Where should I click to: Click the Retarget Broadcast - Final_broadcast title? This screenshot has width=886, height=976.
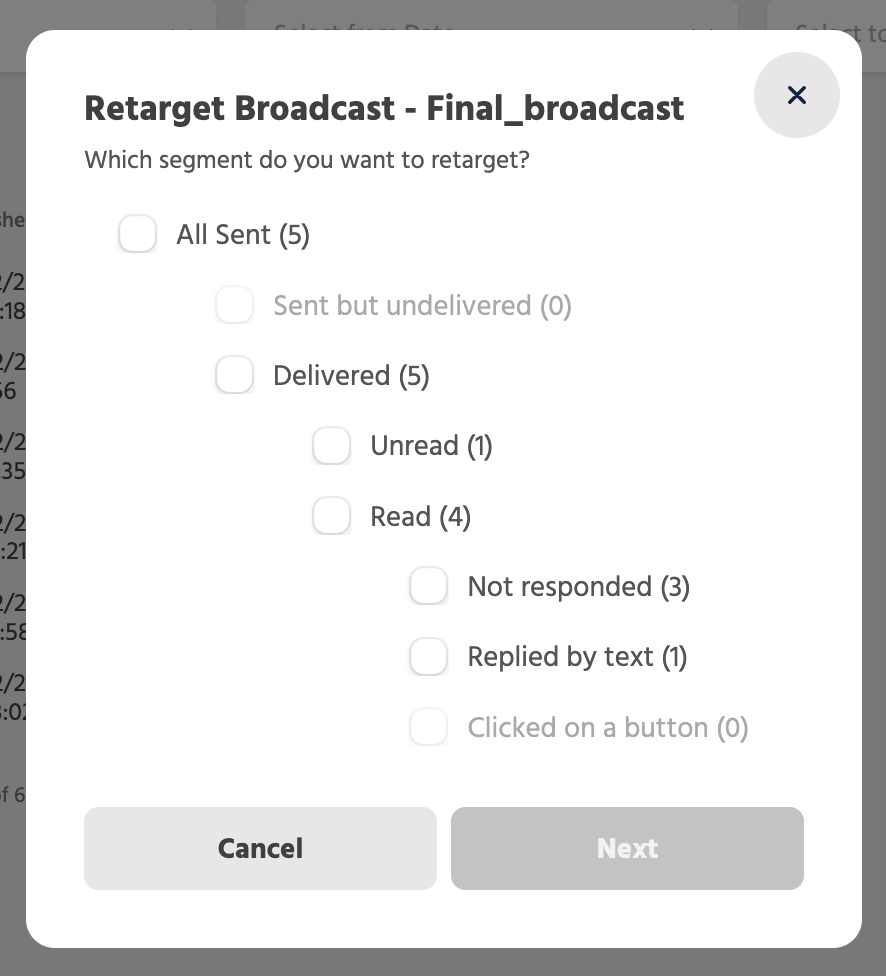pyautogui.click(x=384, y=108)
